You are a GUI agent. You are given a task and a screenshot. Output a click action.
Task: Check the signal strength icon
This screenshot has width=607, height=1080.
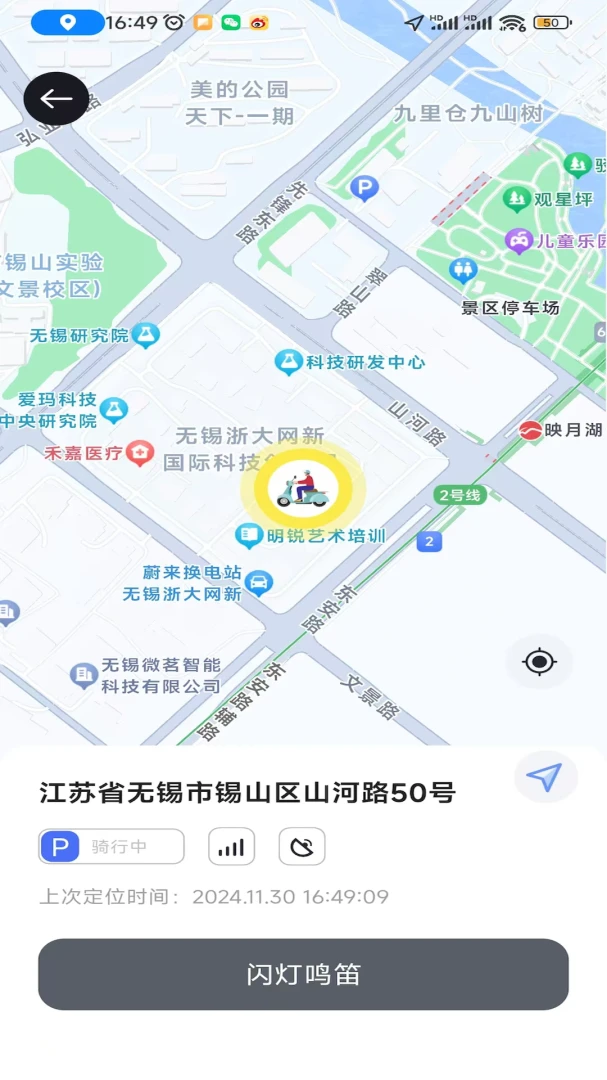pyautogui.click(x=231, y=847)
